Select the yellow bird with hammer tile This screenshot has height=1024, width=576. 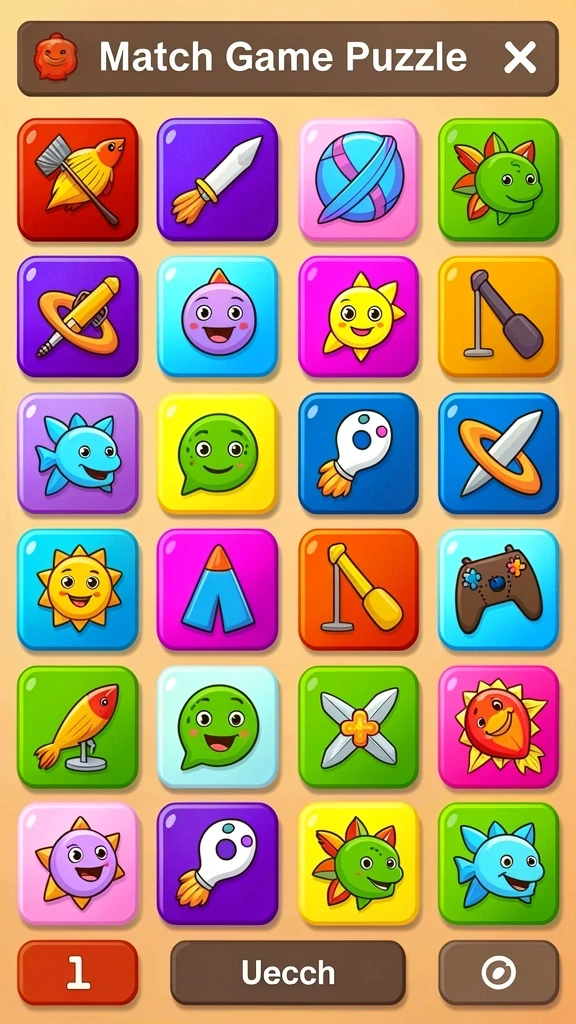78,180
